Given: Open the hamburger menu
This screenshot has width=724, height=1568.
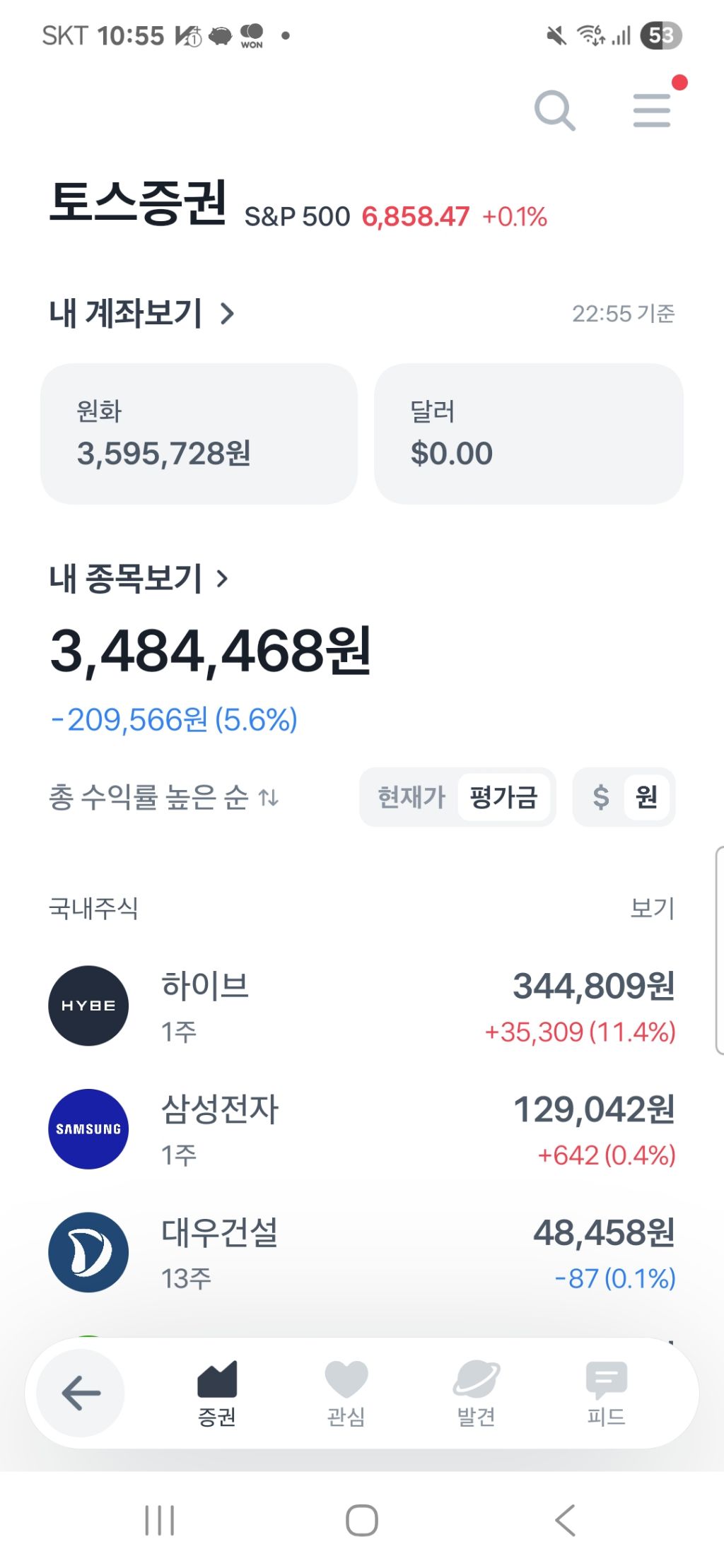Looking at the screenshot, I should [651, 110].
